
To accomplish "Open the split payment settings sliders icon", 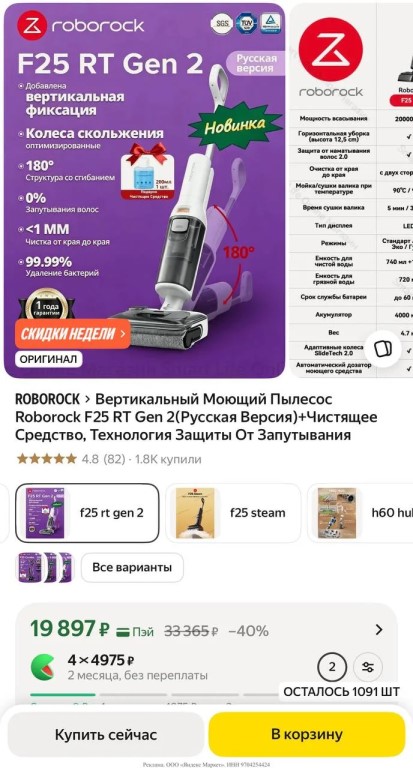I will click(x=368, y=667).
